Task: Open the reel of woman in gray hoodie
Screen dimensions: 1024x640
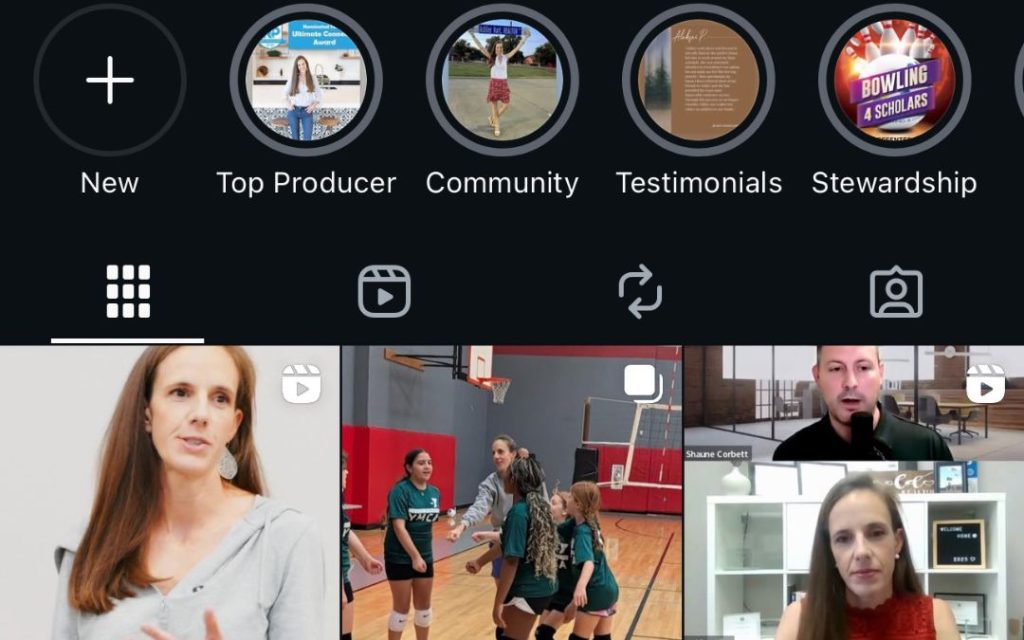Action: [169, 493]
